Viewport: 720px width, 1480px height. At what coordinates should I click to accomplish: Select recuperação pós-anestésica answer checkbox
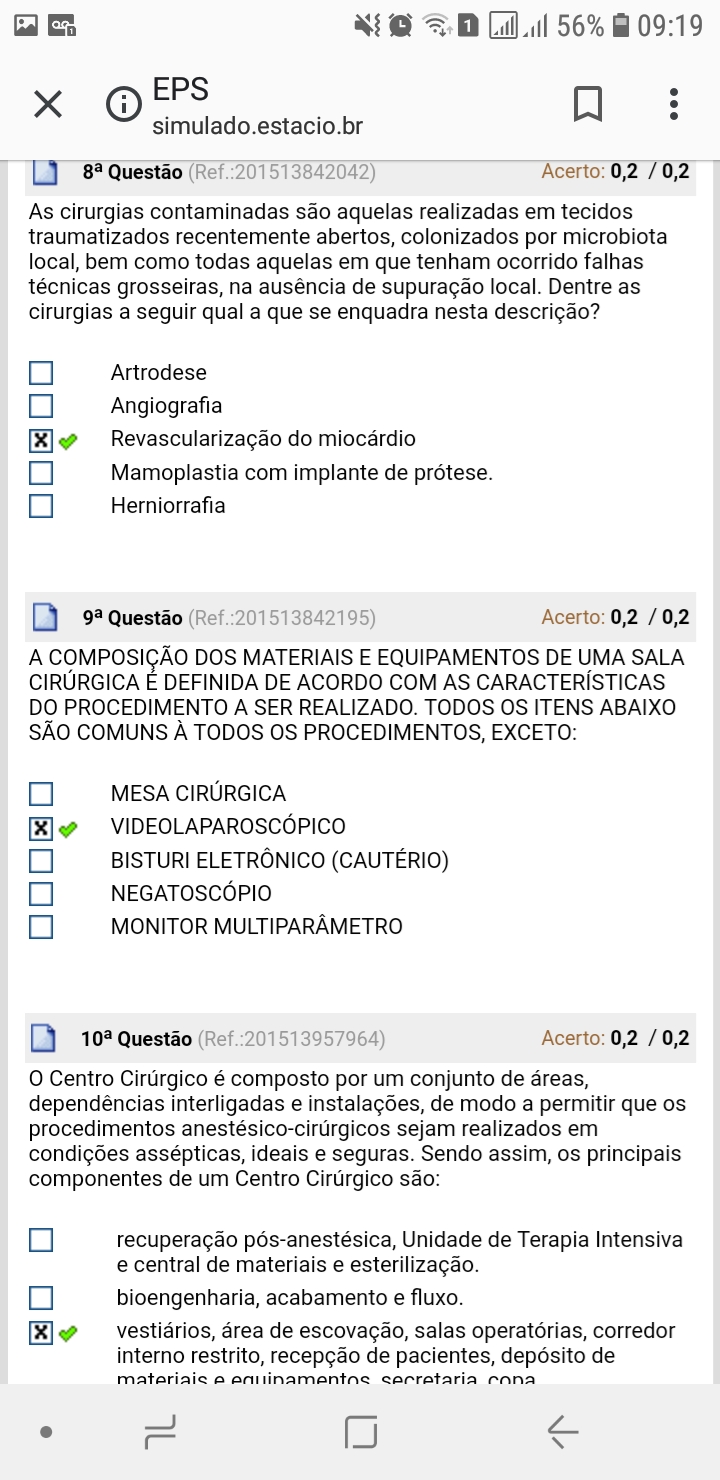[x=41, y=1240]
